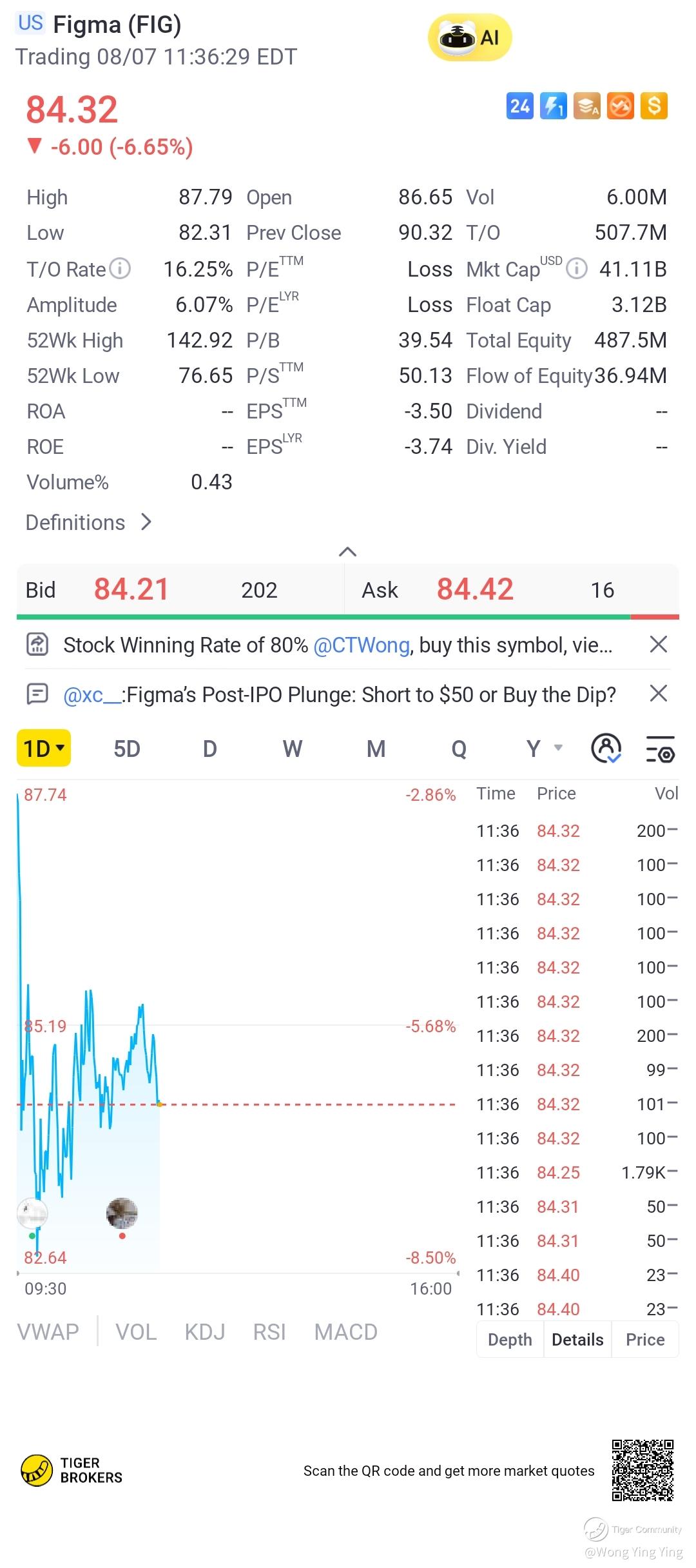The image size is (696, 1568).
Task: Switch the indicator to MACD
Action: coord(345,1332)
